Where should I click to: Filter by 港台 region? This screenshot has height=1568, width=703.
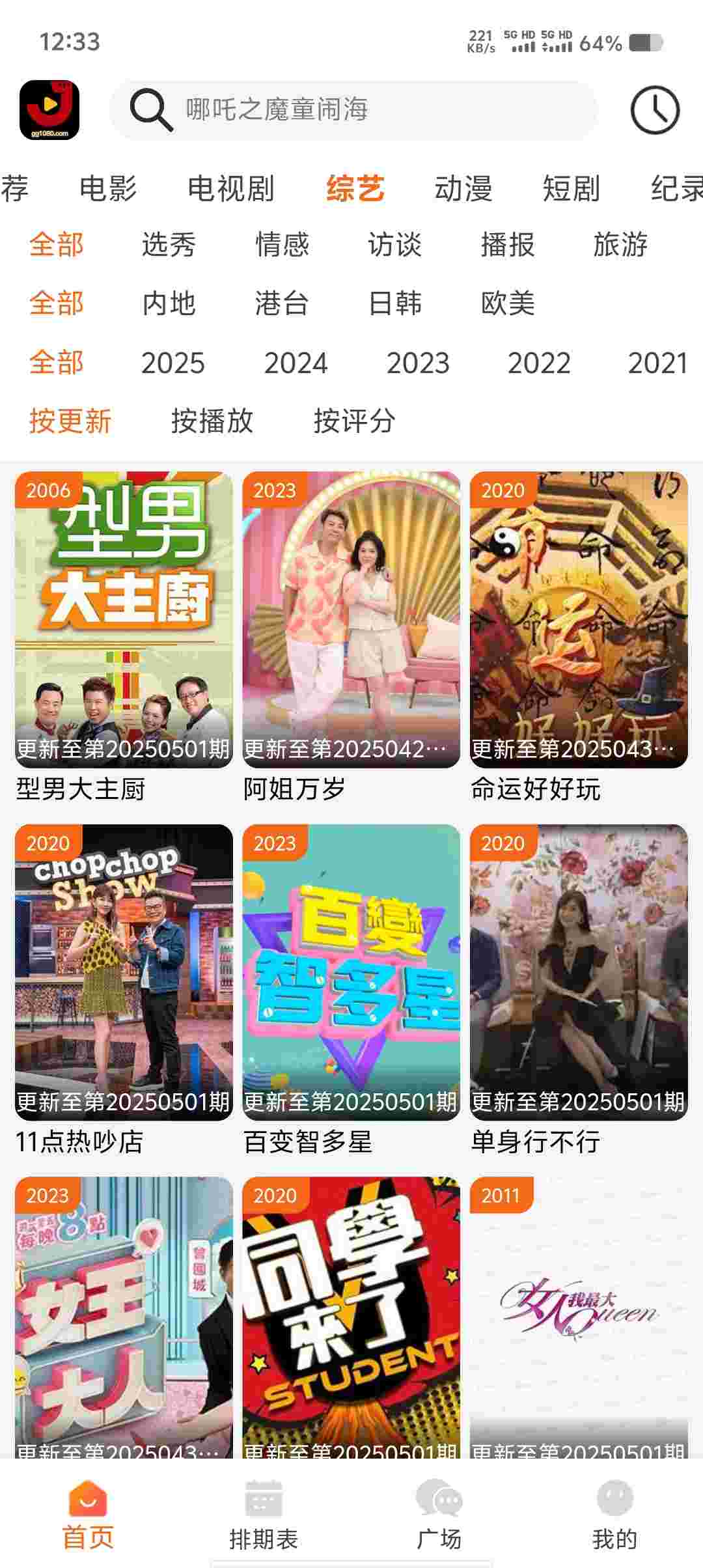[281, 303]
